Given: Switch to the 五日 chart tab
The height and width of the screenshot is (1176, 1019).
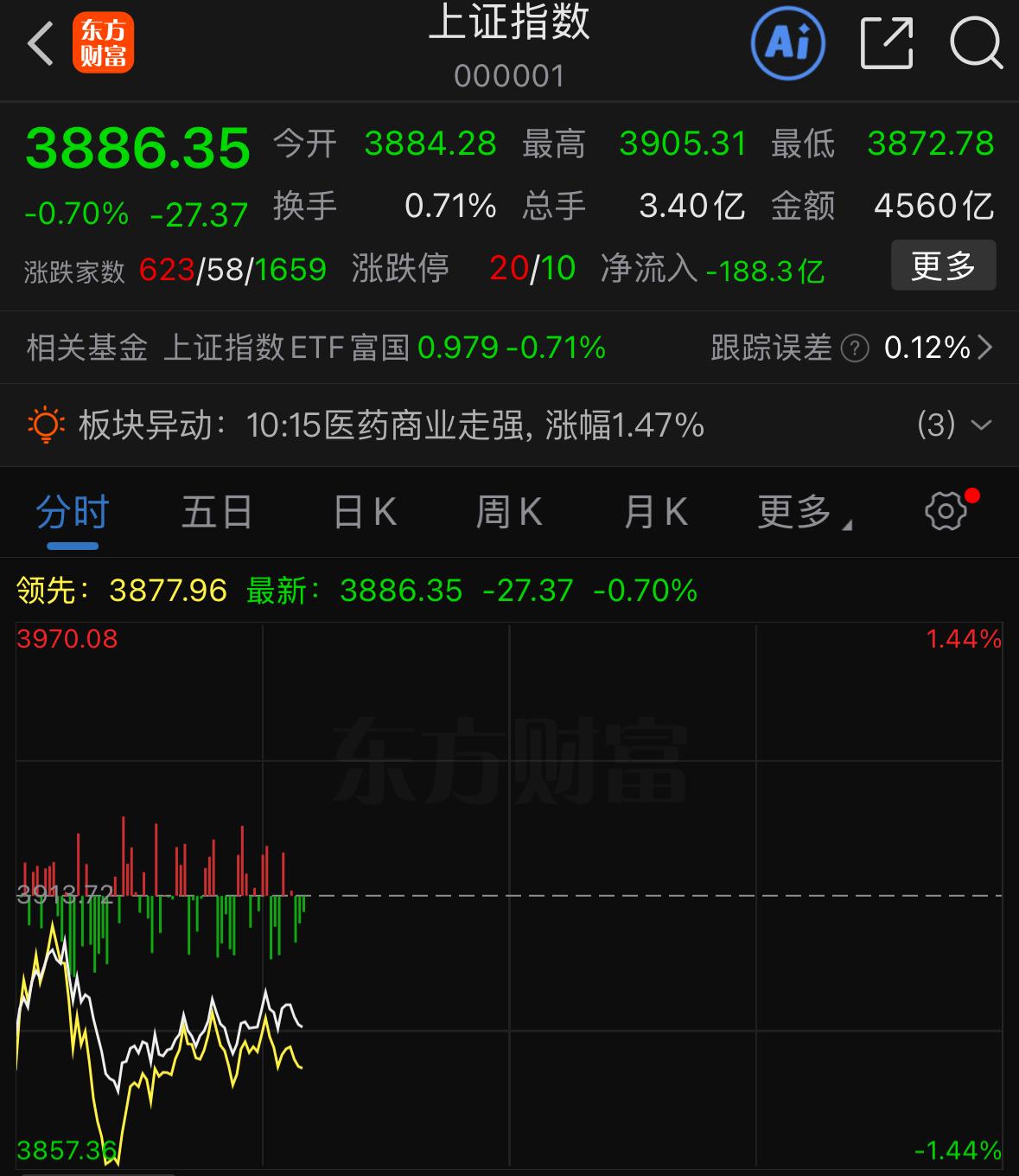Looking at the screenshot, I should coord(215,511).
